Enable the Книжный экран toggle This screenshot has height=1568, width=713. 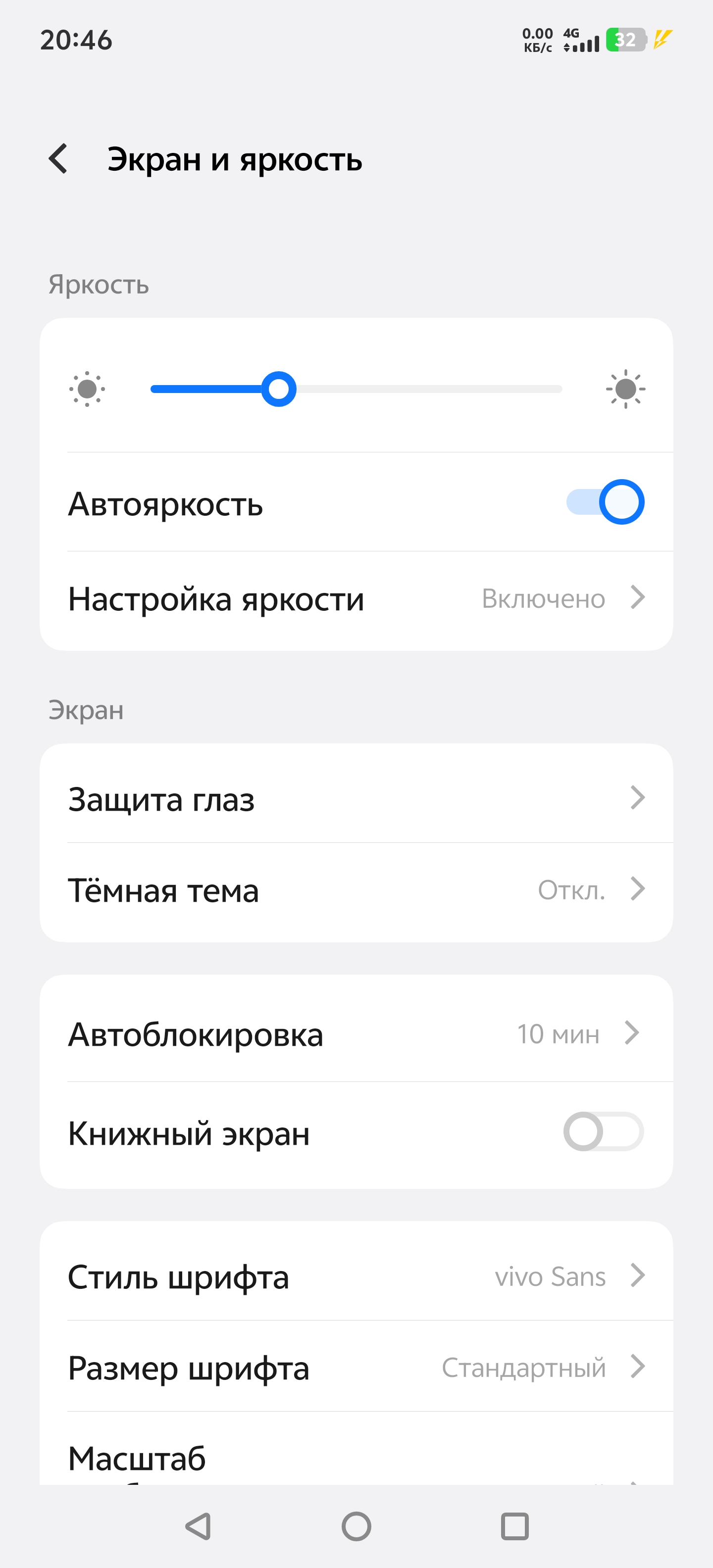pyautogui.click(x=604, y=1131)
